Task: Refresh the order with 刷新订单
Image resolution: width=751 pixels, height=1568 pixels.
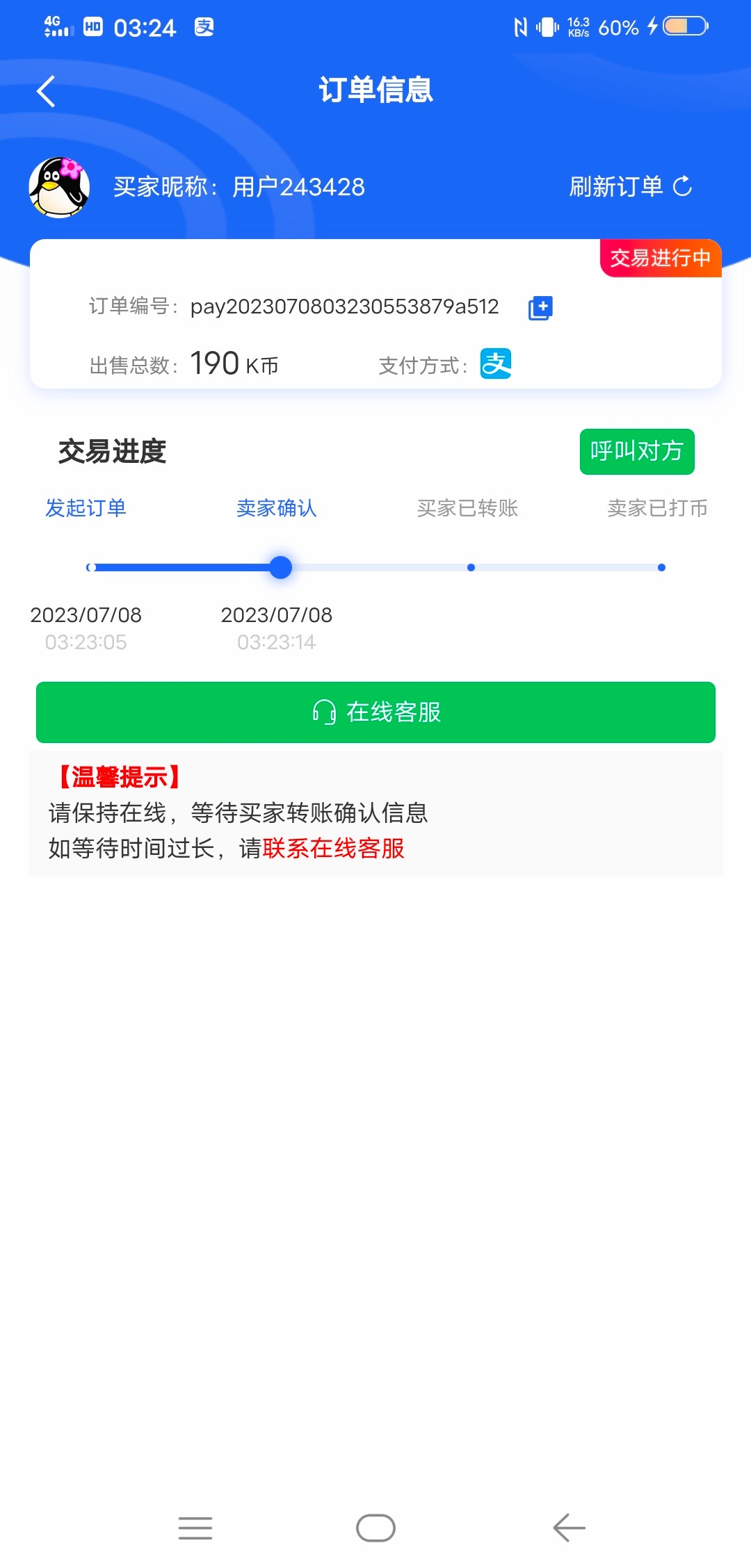Action: point(630,186)
